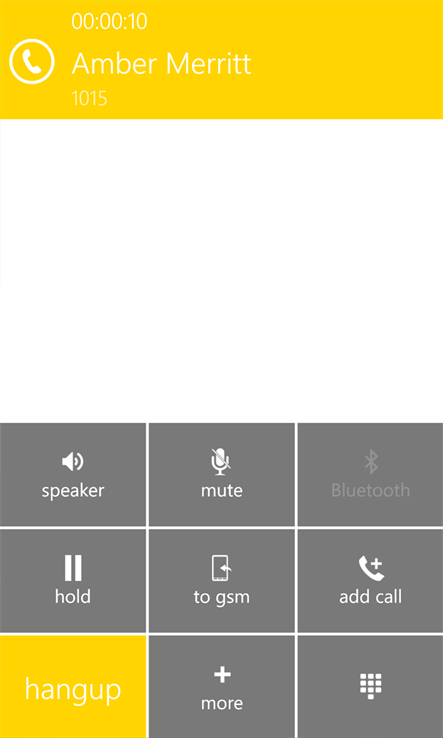The image size is (443, 738).
Task: Turn on the speaker
Action: click(72, 474)
